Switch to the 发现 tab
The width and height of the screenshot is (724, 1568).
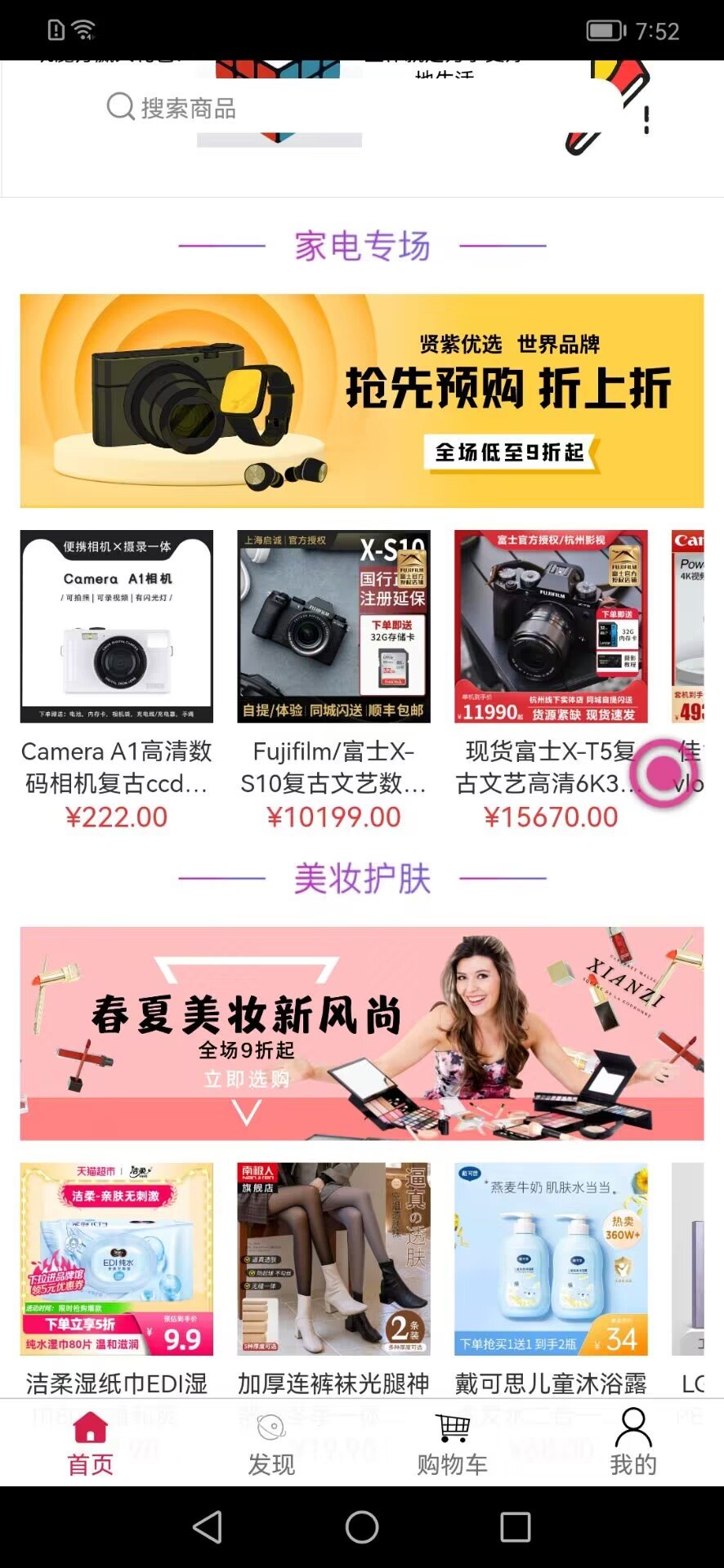pos(271,1443)
